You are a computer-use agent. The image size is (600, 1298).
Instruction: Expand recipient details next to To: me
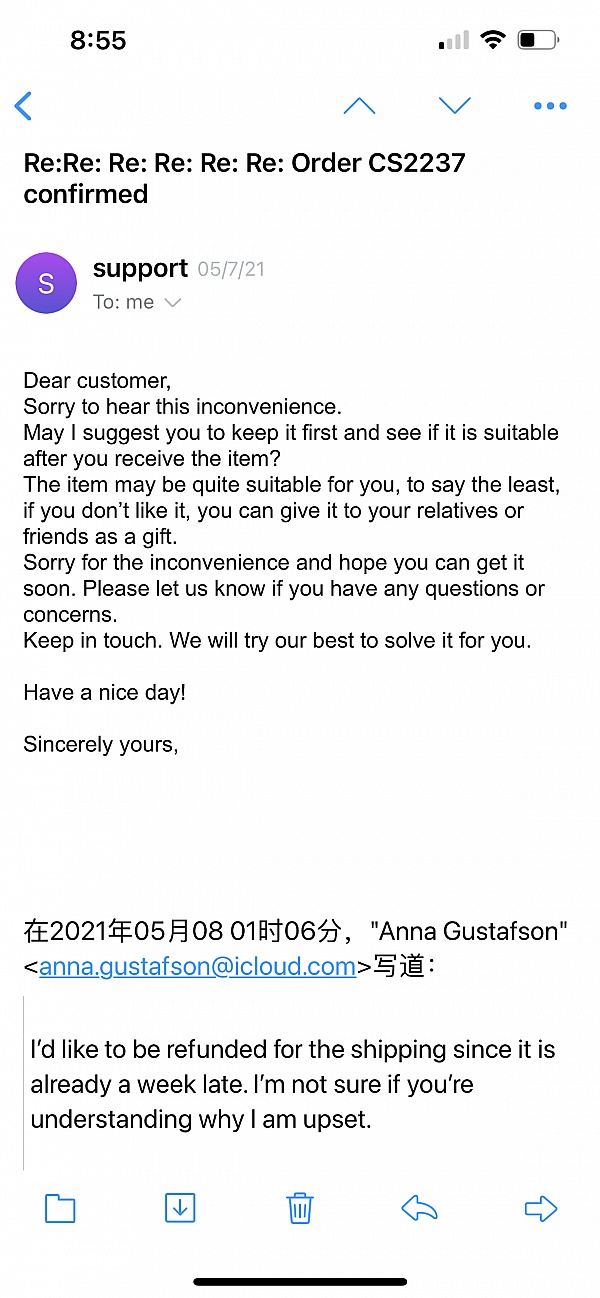pos(173,302)
